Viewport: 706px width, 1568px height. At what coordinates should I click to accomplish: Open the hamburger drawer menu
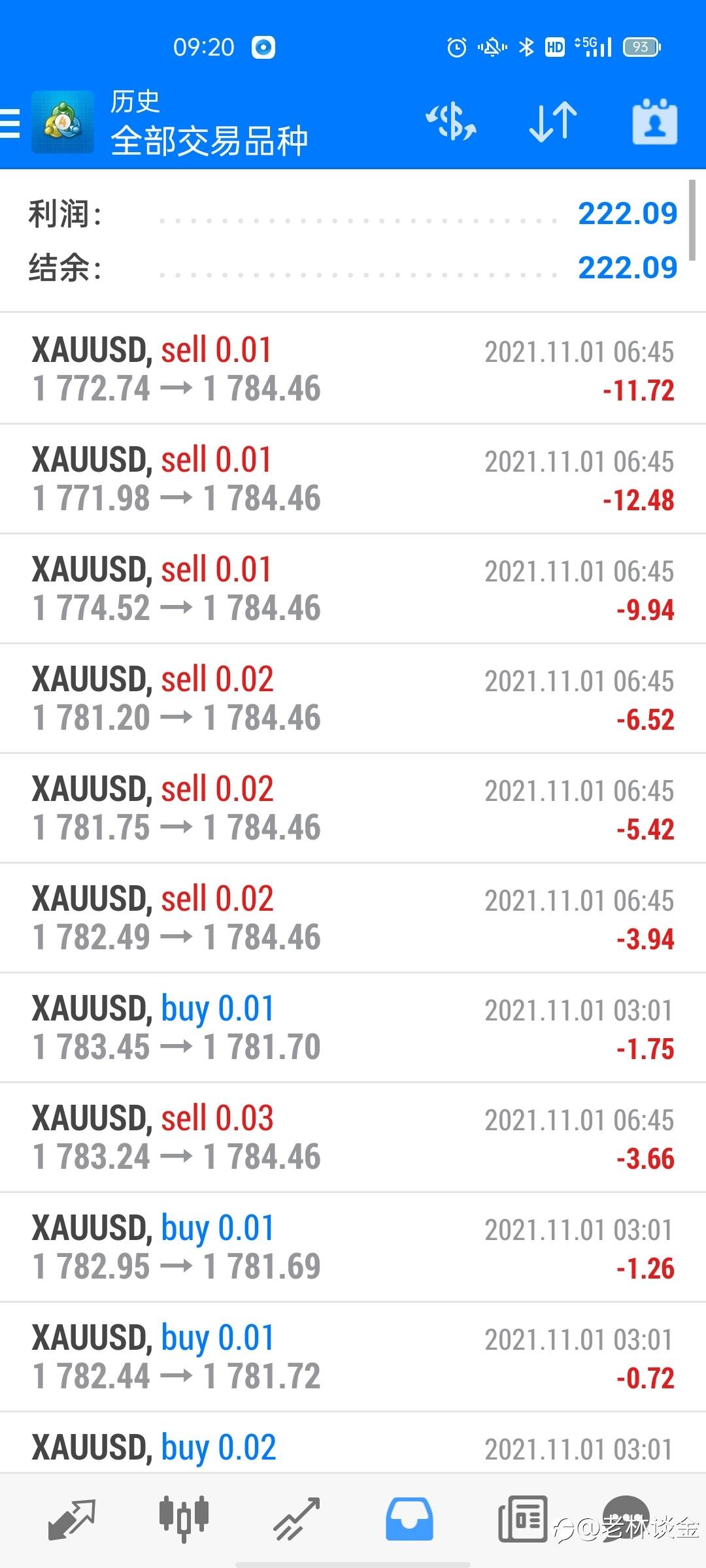coord(9,123)
